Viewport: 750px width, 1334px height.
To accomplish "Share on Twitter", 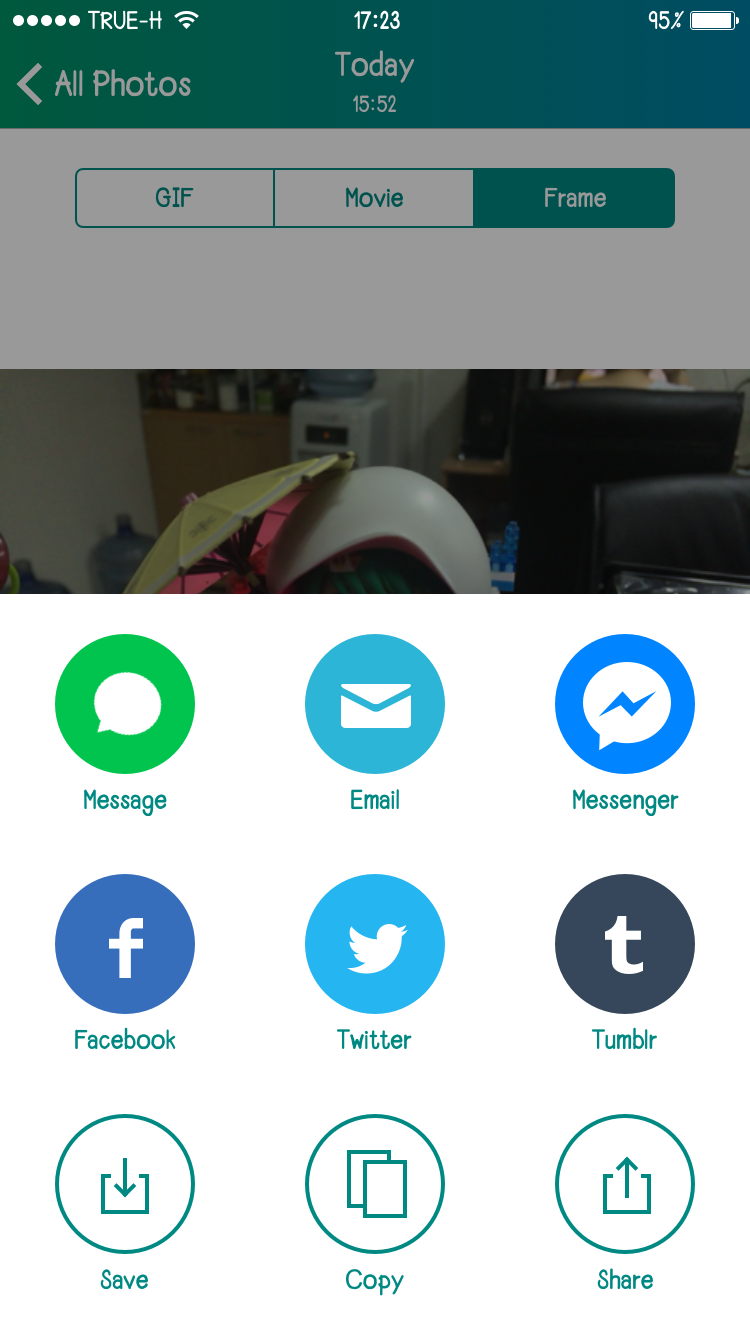I will click(375, 944).
